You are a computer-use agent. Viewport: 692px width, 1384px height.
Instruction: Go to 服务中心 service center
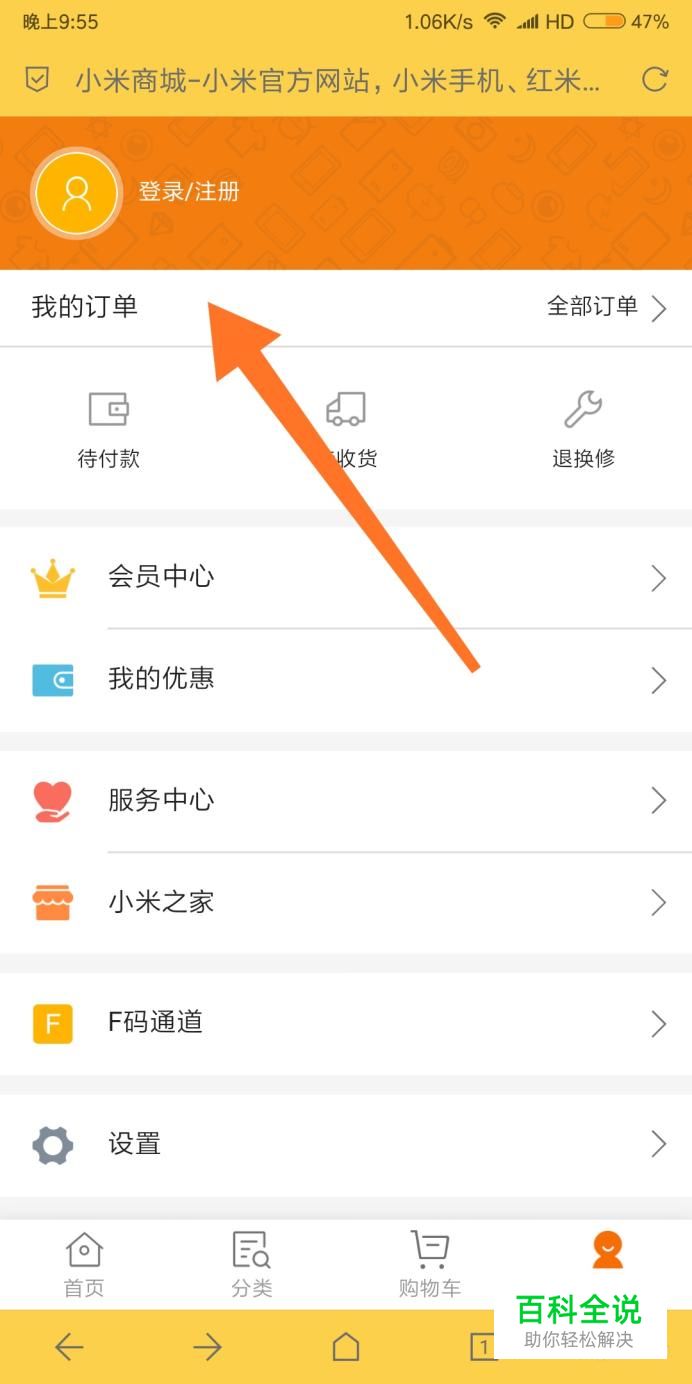click(346, 800)
